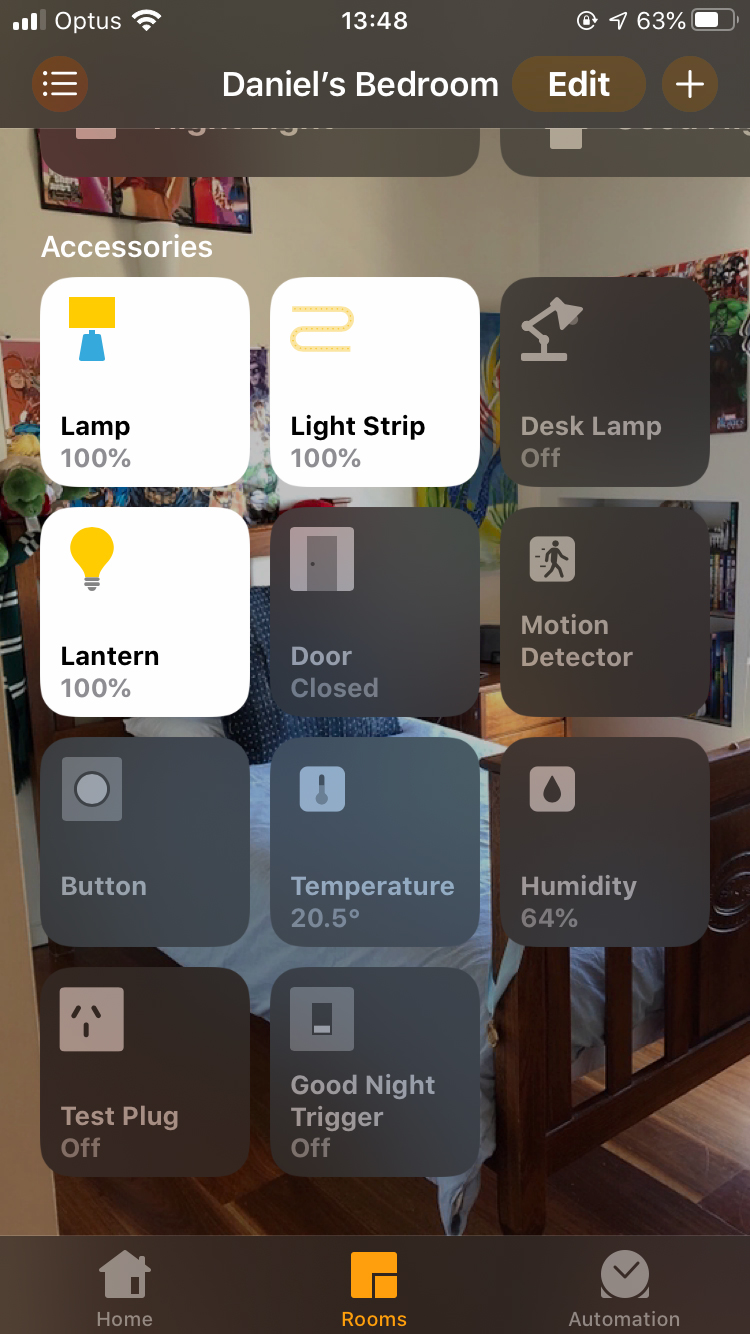The image size is (750, 1334).
Task: Toggle the Light Strip accessory
Action: point(375,382)
